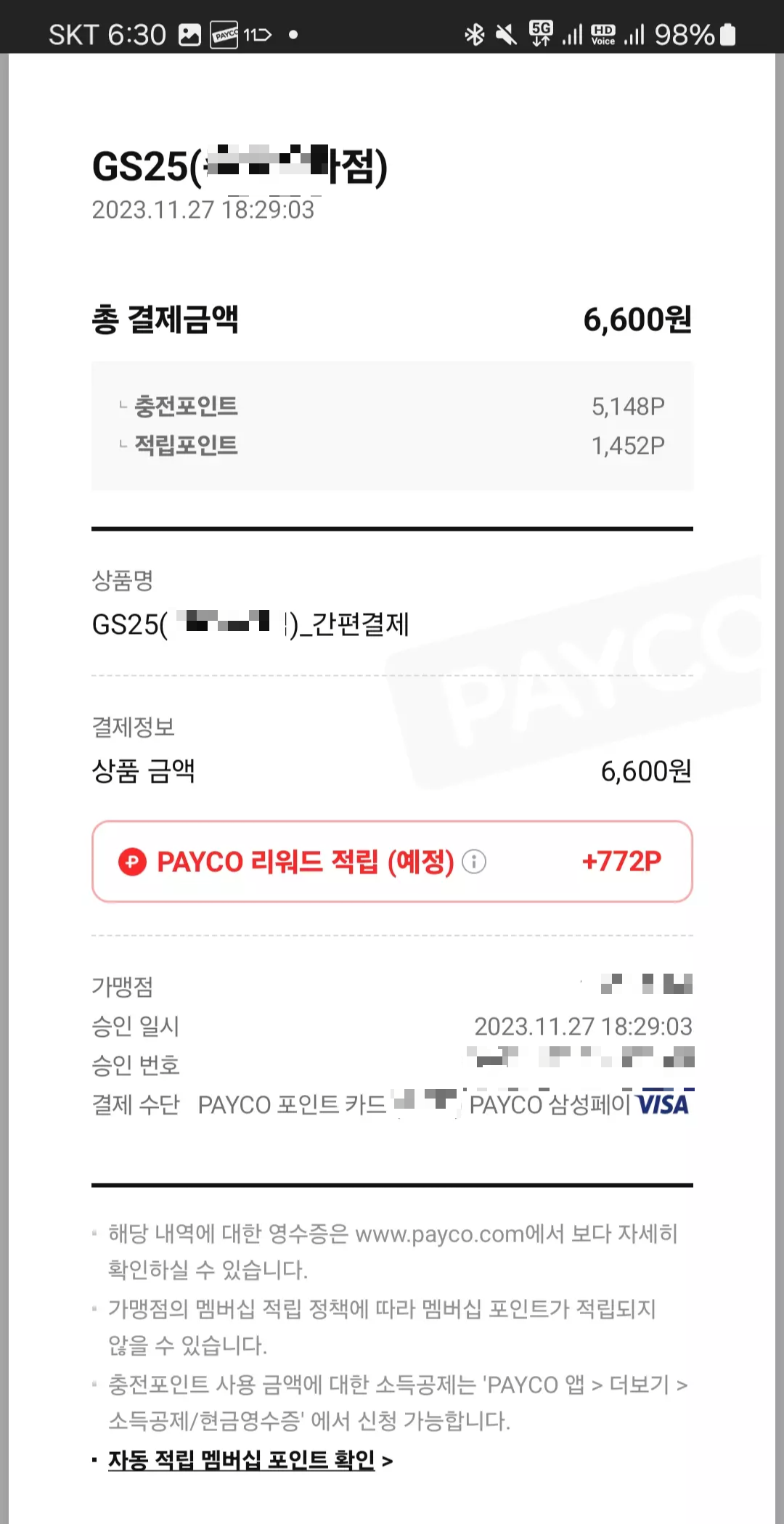Tap the muted volume icon in status bar
The width and height of the screenshot is (784, 1524).
[508, 33]
